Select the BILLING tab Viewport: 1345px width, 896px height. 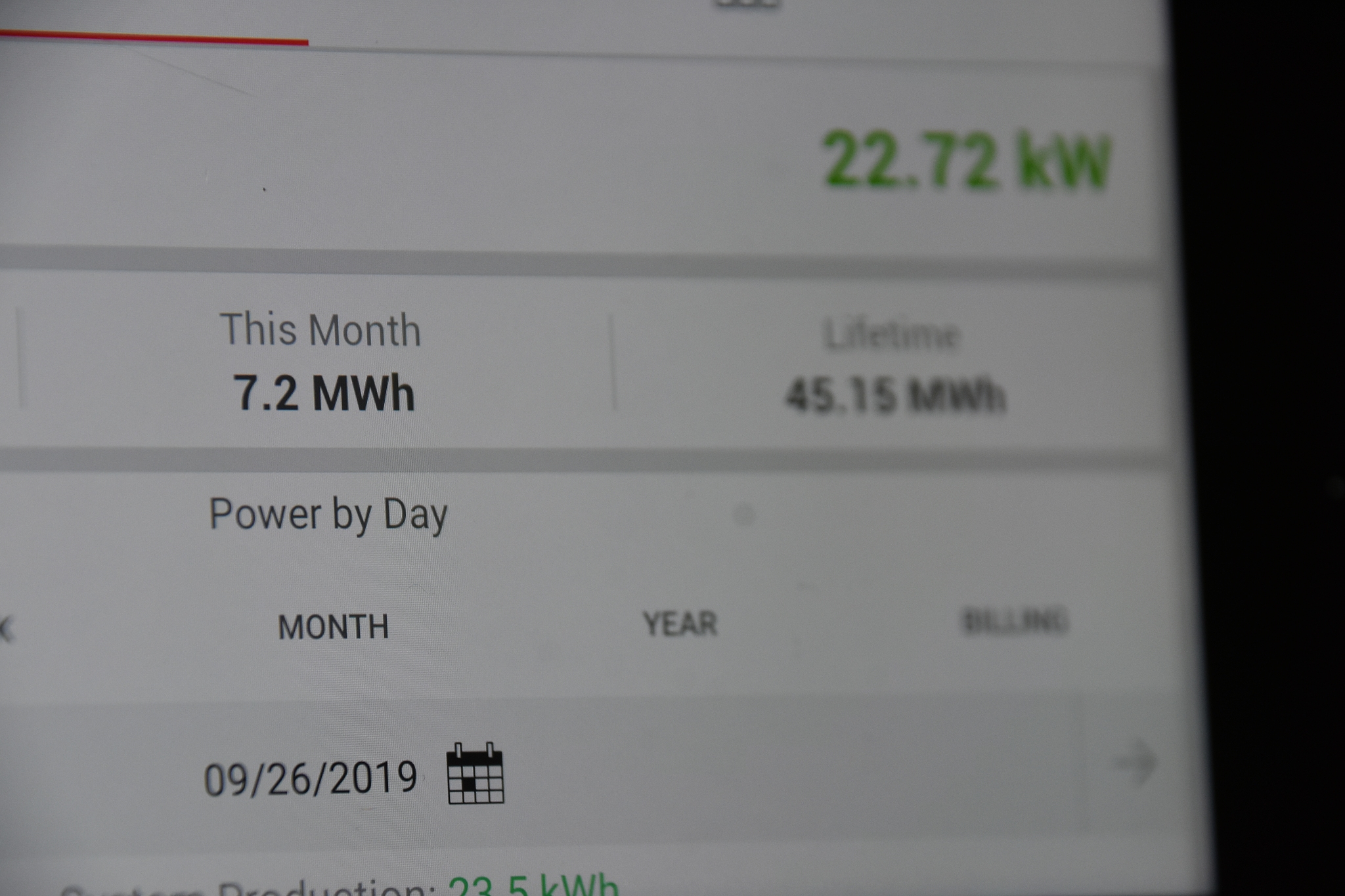coord(1015,621)
